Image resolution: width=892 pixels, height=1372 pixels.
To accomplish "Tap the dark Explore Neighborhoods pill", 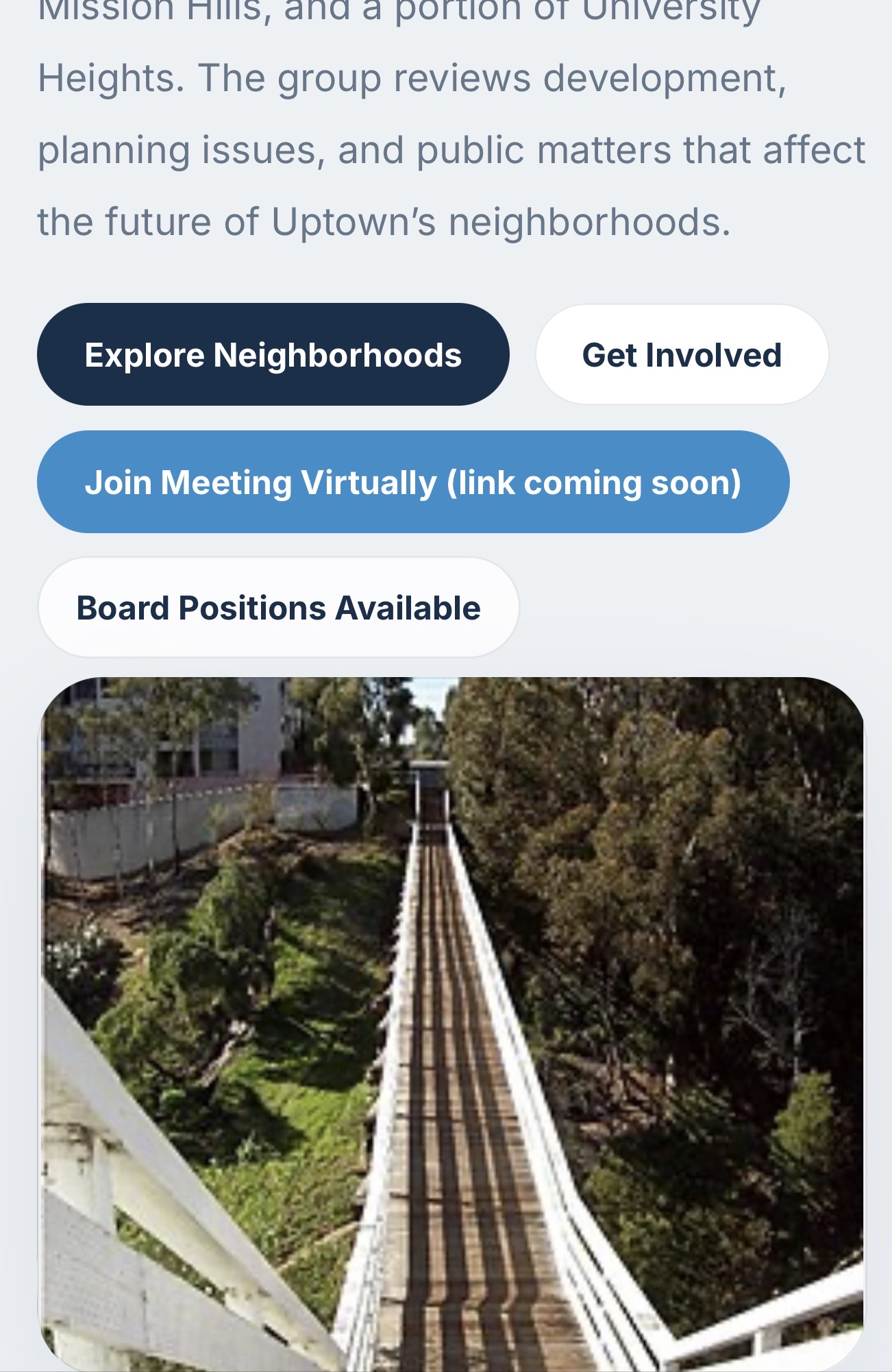I will coord(273,355).
